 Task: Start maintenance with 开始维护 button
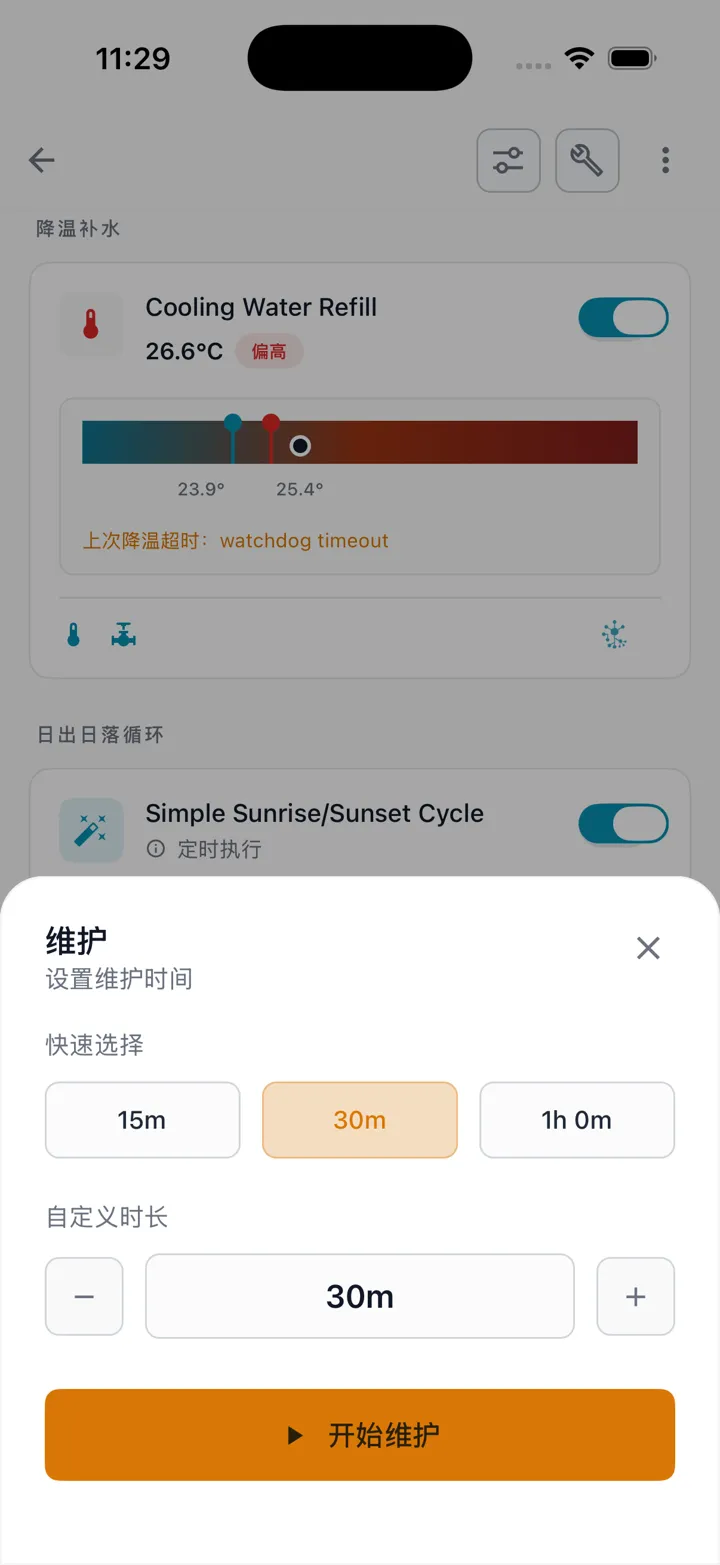360,1435
